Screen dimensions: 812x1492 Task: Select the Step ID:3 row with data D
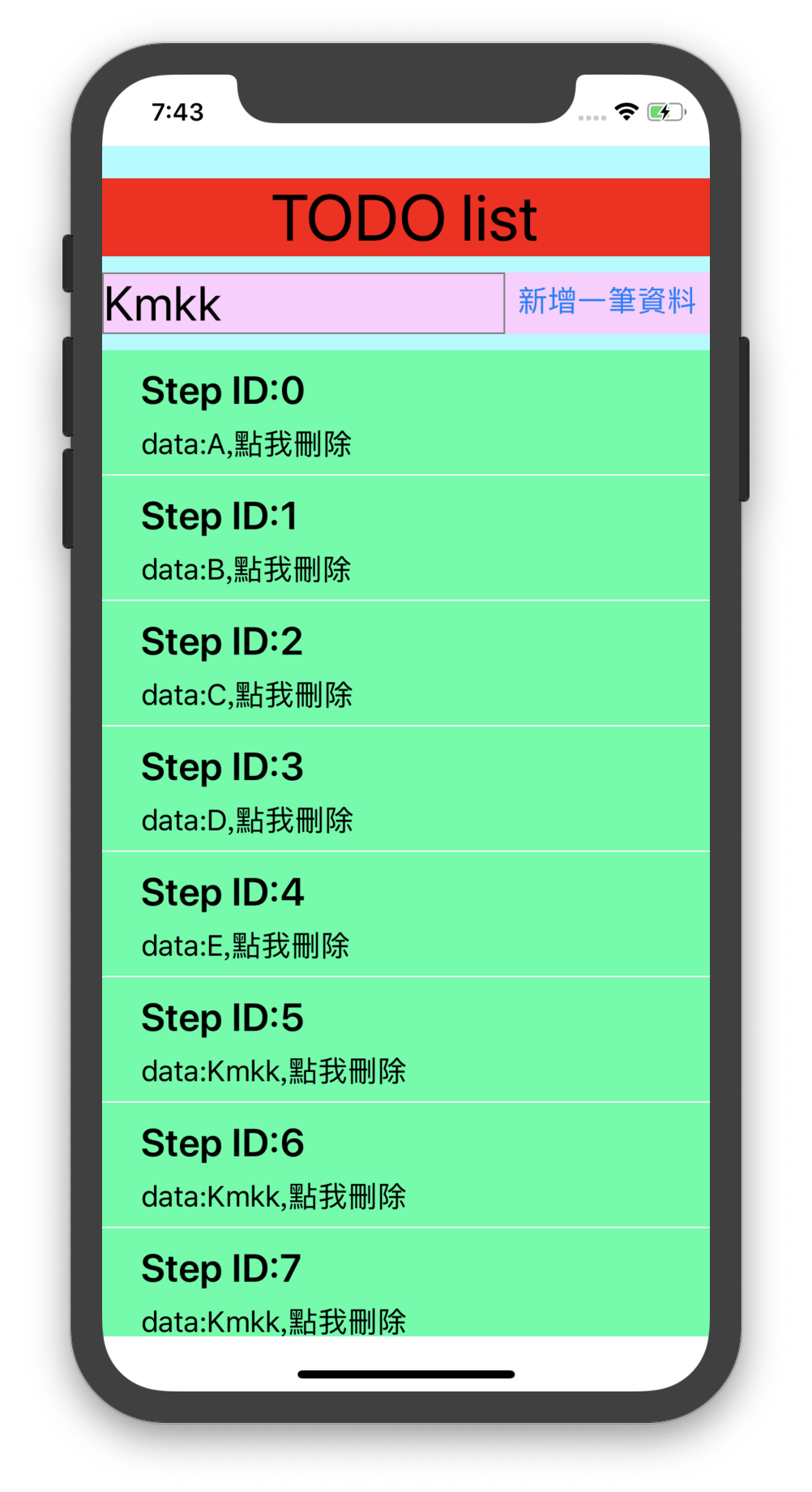[x=405, y=790]
